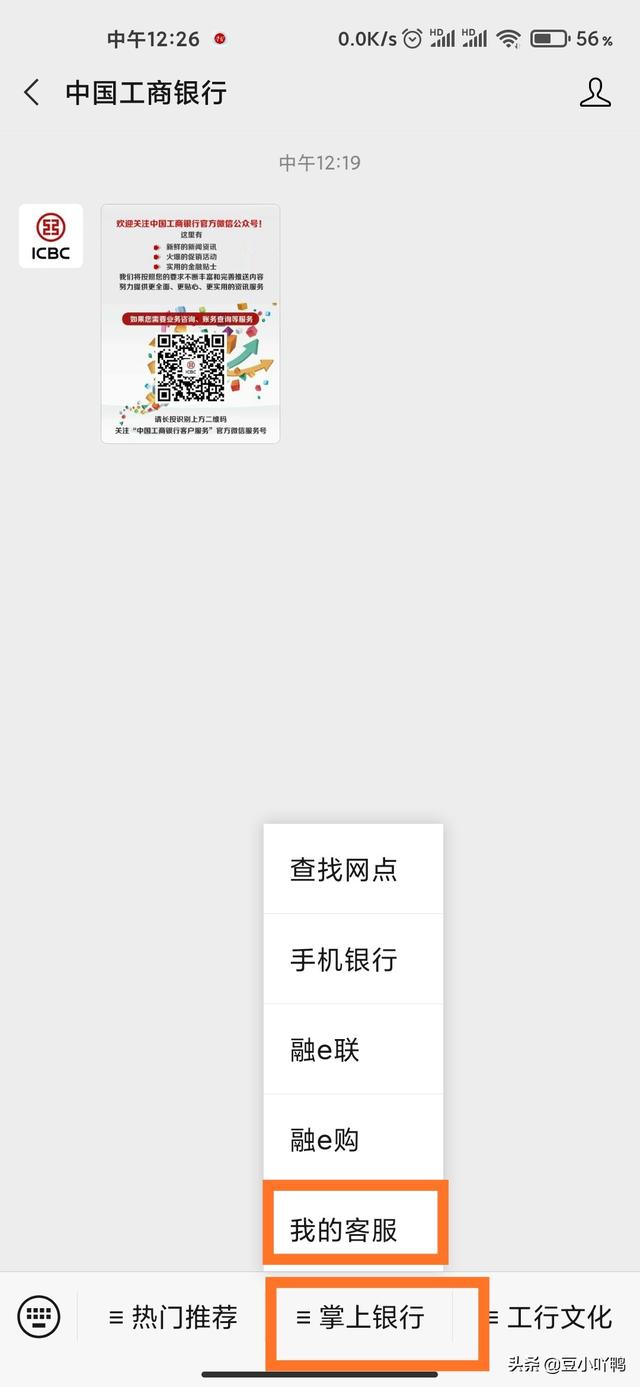Go back using the top-left arrow

32,93
